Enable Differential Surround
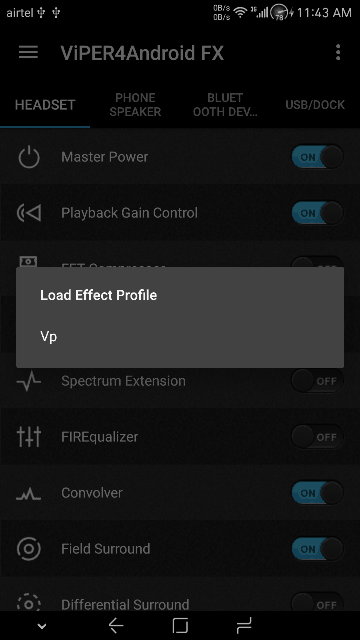 317,604
